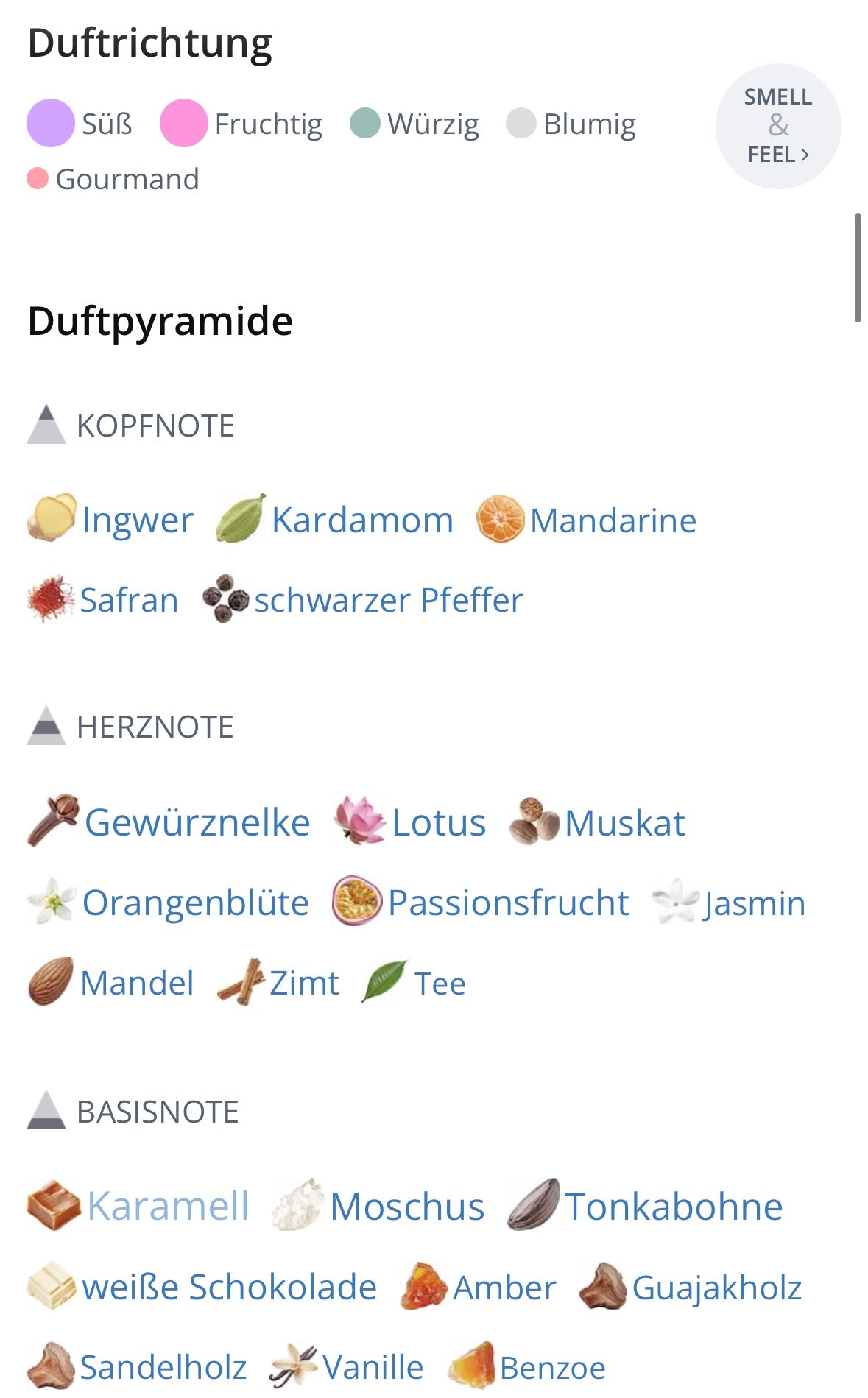This screenshot has height=1398, width=868.
Task: Tap the Tonkabohne note link
Action: [673, 1207]
